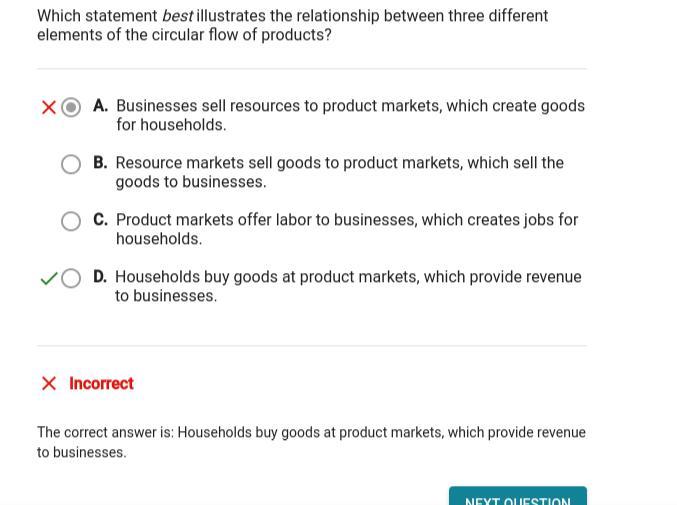
Task: Select answer A about businesses selling resources
Action: click(x=71, y=107)
